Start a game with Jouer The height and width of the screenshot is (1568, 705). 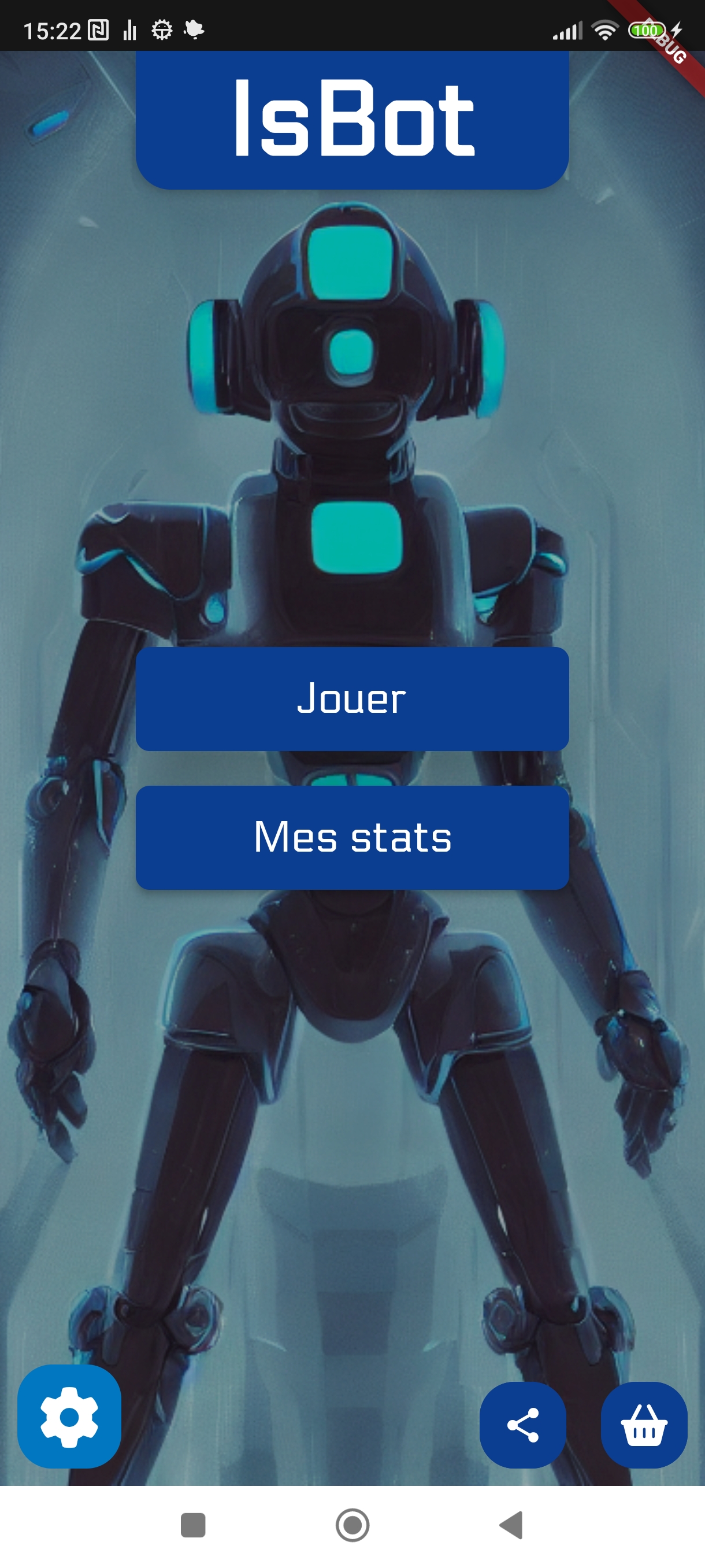(352, 699)
